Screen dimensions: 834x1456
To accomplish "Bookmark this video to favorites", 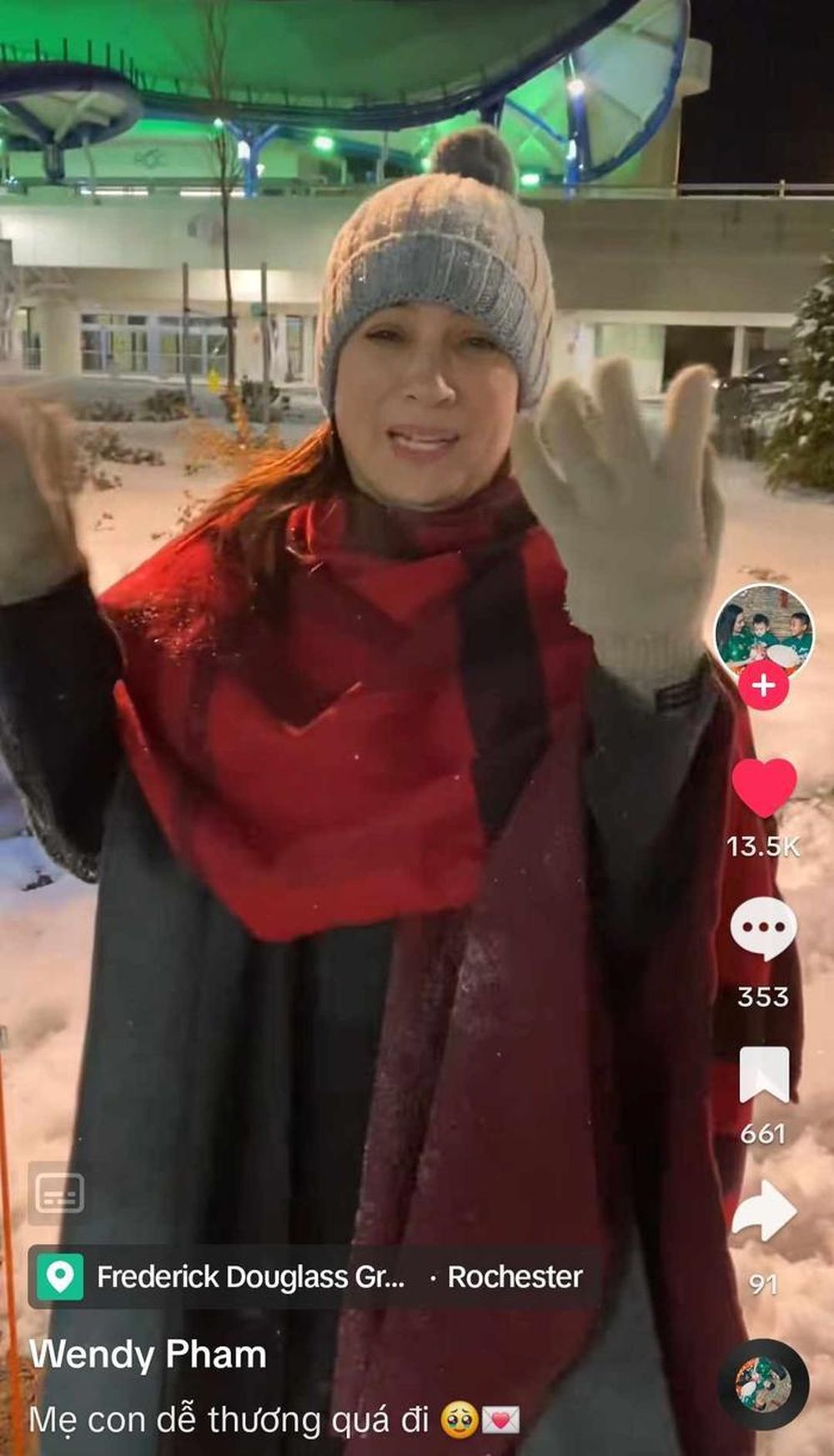I will coord(763,1075).
